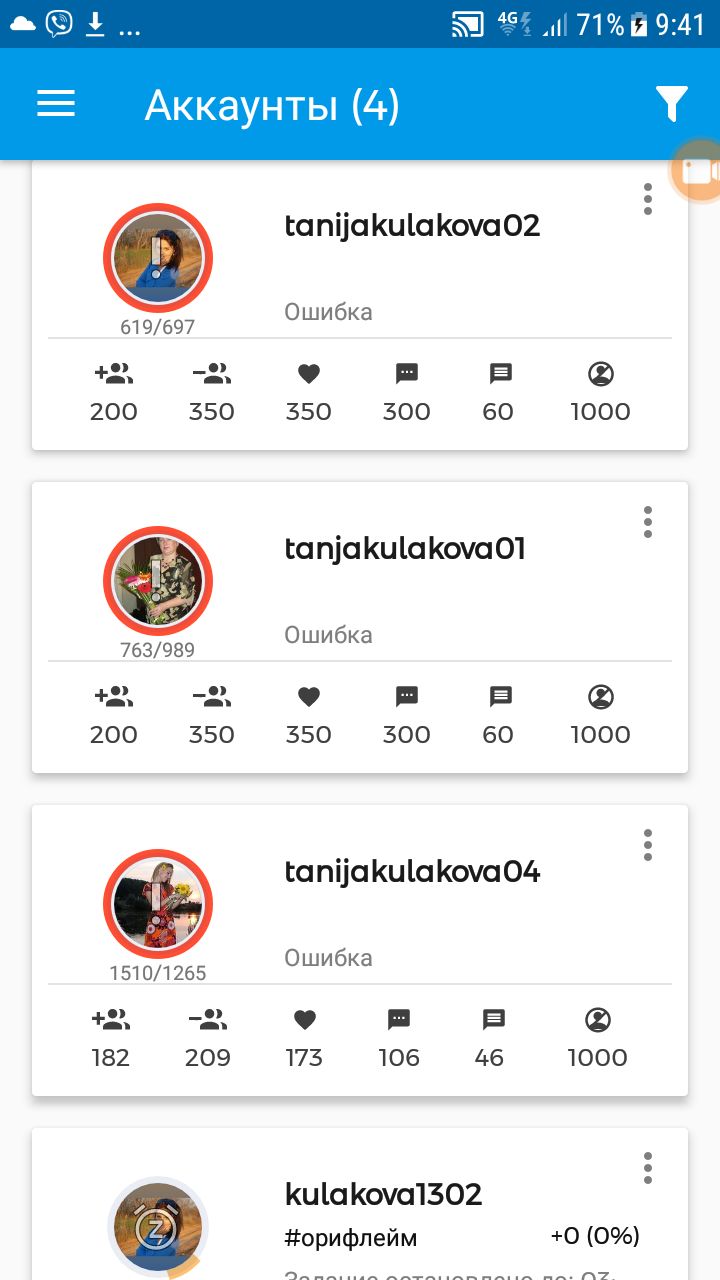Open the tanjakulakova01 account card
The width and height of the screenshot is (720, 1280).
point(360,627)
